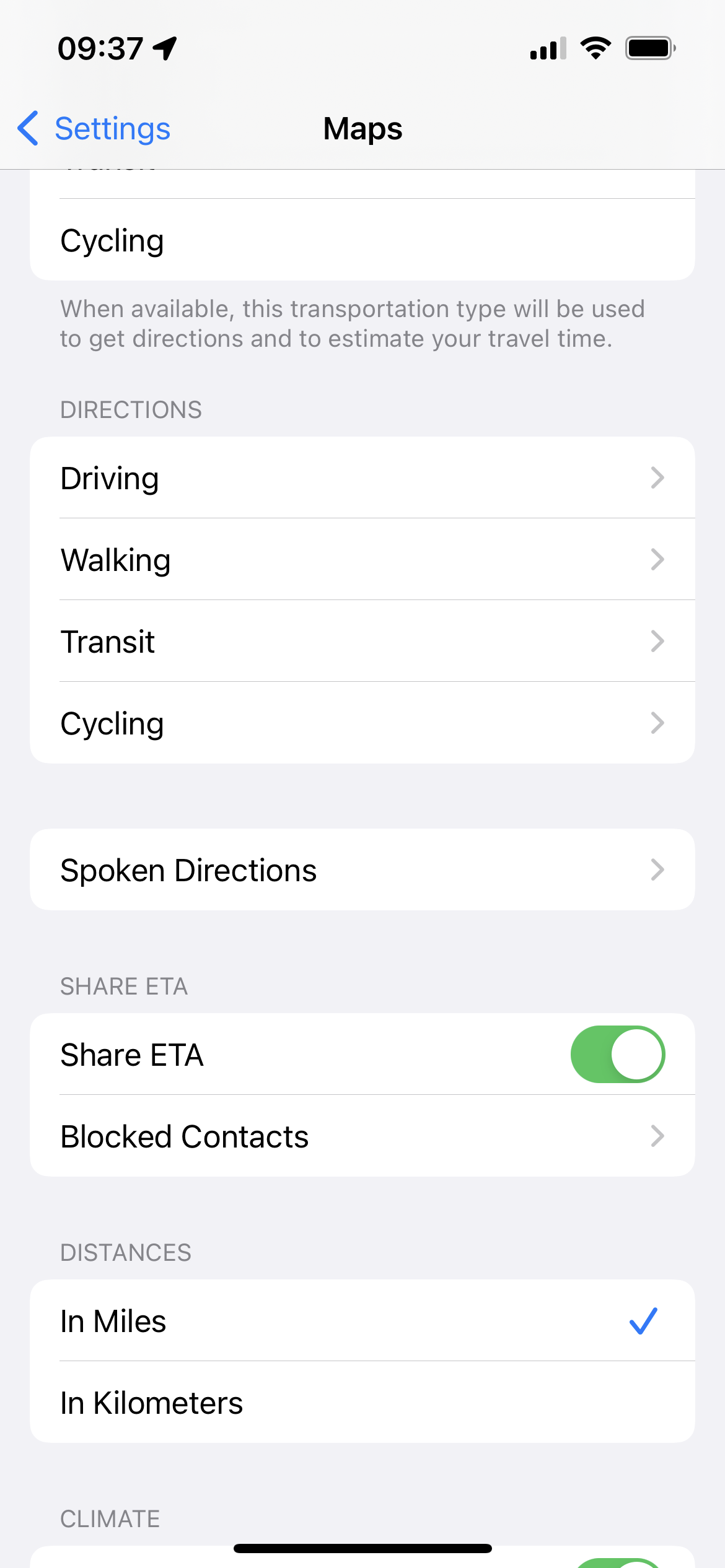Screen dimensions: 725x1568
Task: Choose In Kilometers for distances
Action: 362,1403
